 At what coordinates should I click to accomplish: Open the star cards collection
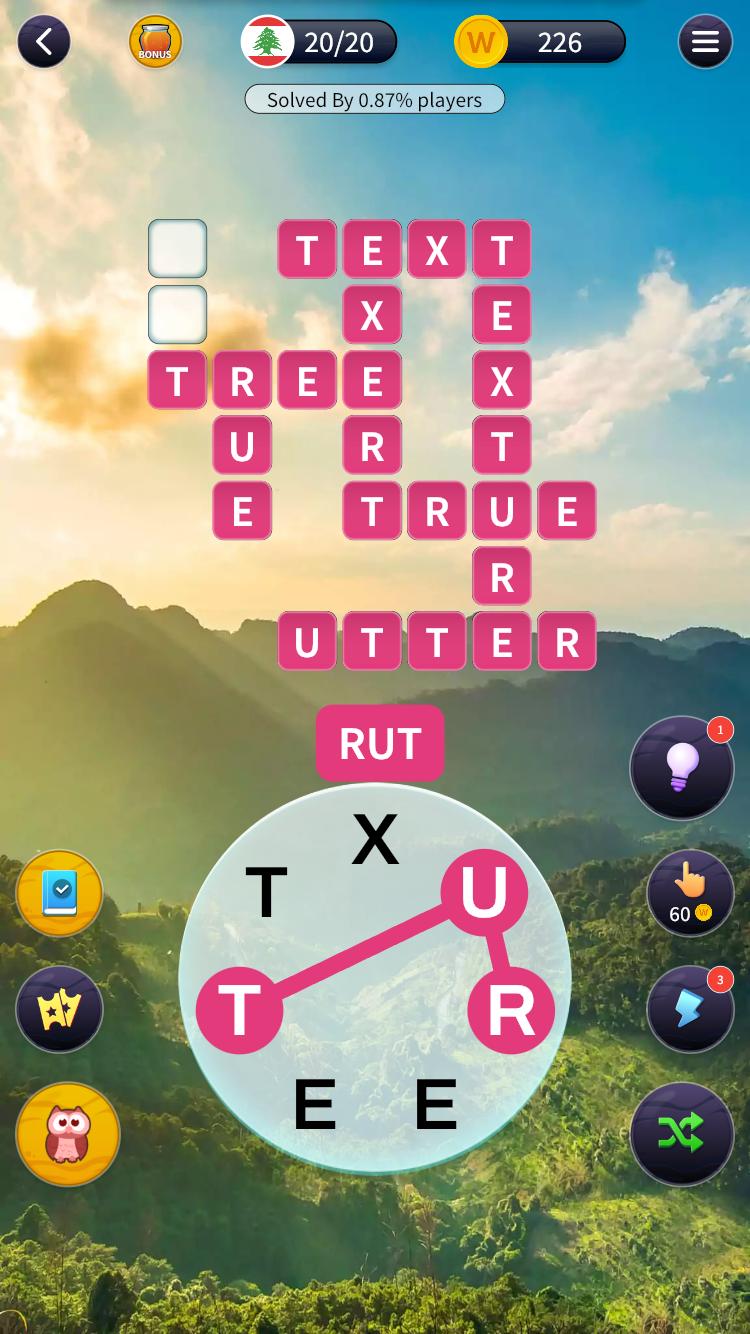tap(60, 1010)
